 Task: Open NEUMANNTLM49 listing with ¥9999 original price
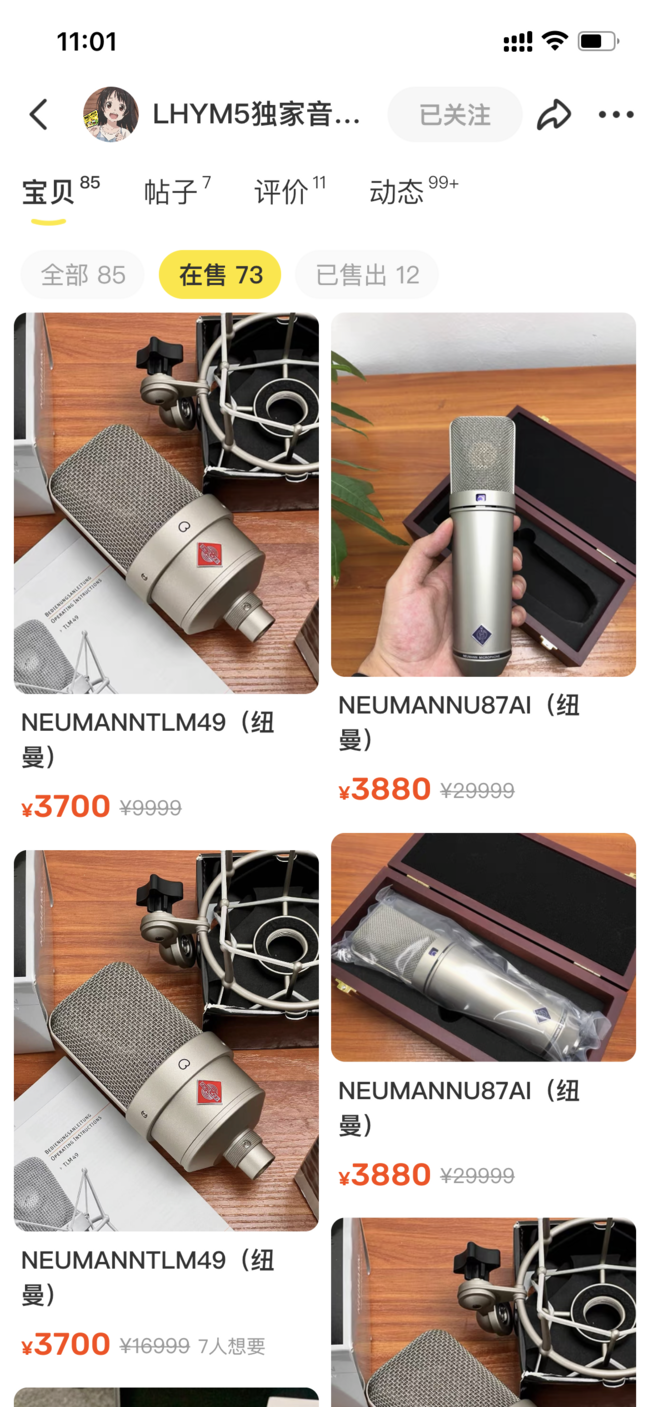(x=166, y=503)
